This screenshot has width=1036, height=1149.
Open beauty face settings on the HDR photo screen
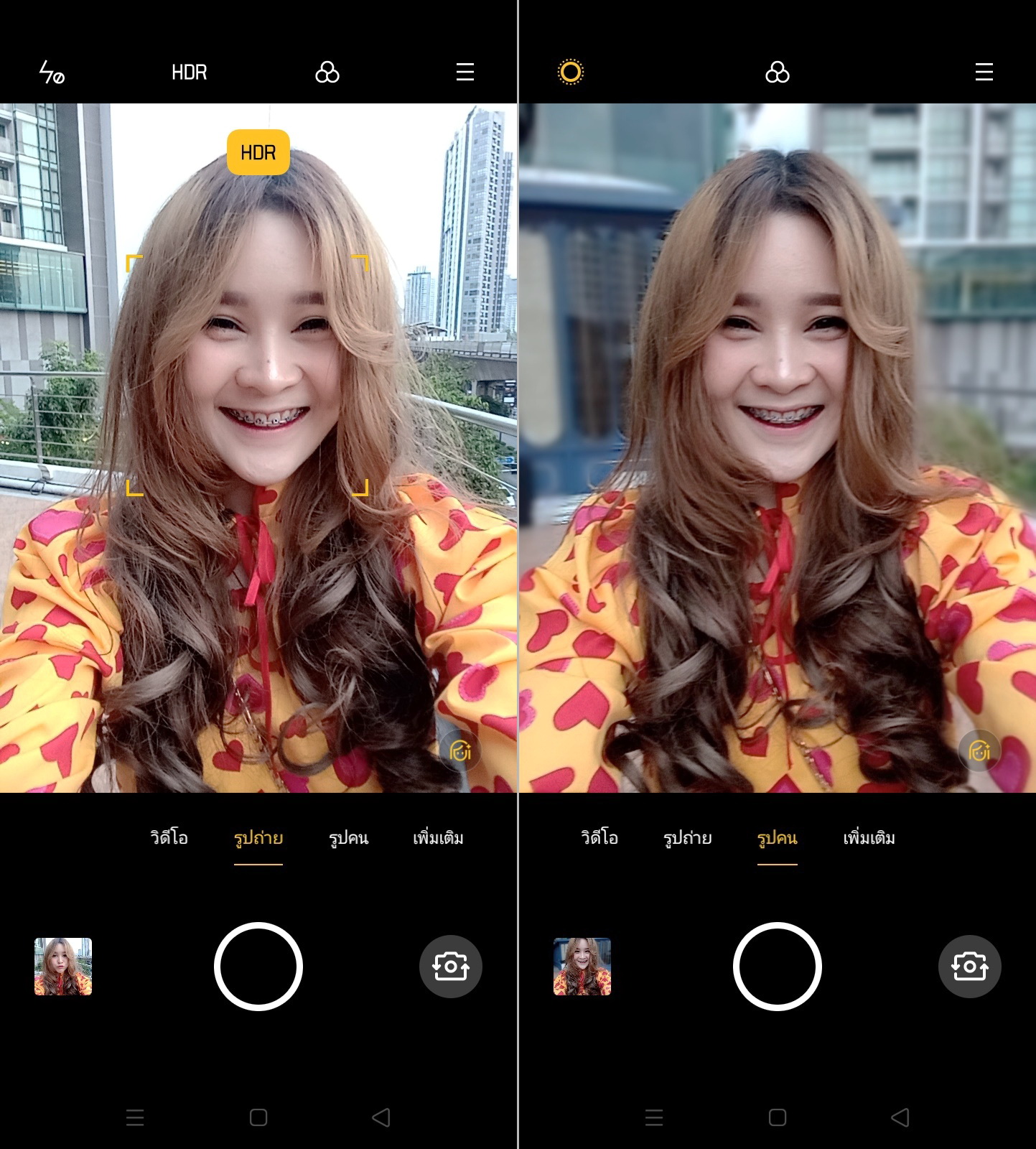click(460, 751)
